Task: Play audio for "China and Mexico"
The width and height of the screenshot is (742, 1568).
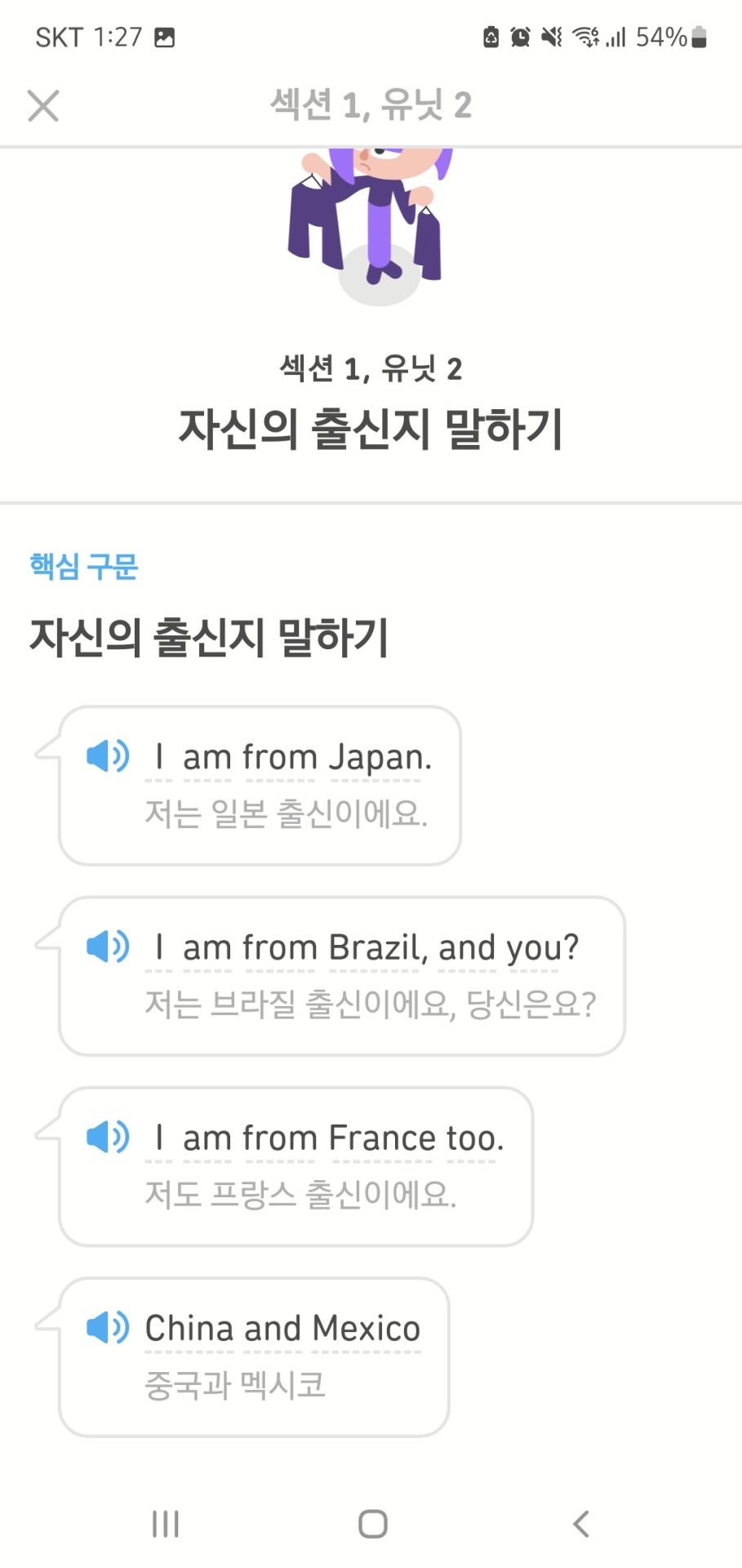Action: (108, 1327)
